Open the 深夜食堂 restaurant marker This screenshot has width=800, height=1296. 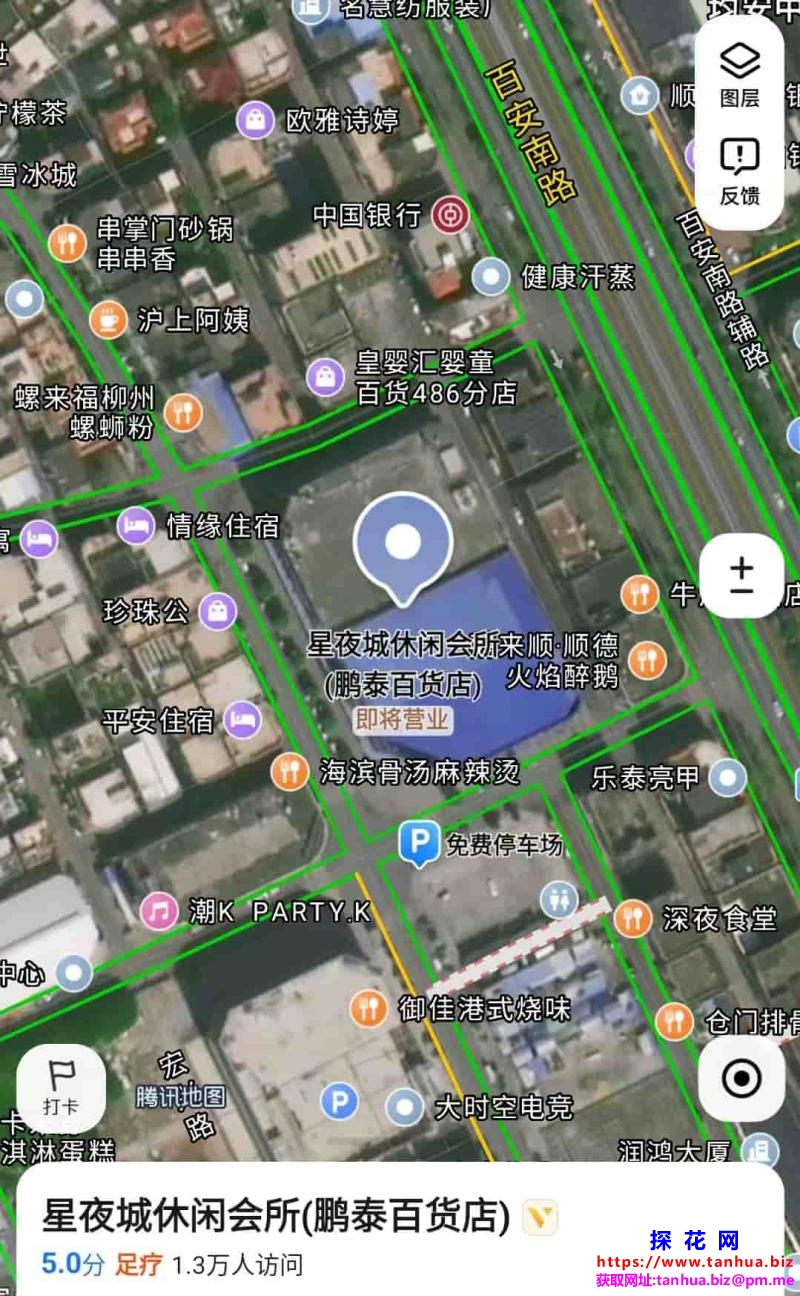[632, 918]
